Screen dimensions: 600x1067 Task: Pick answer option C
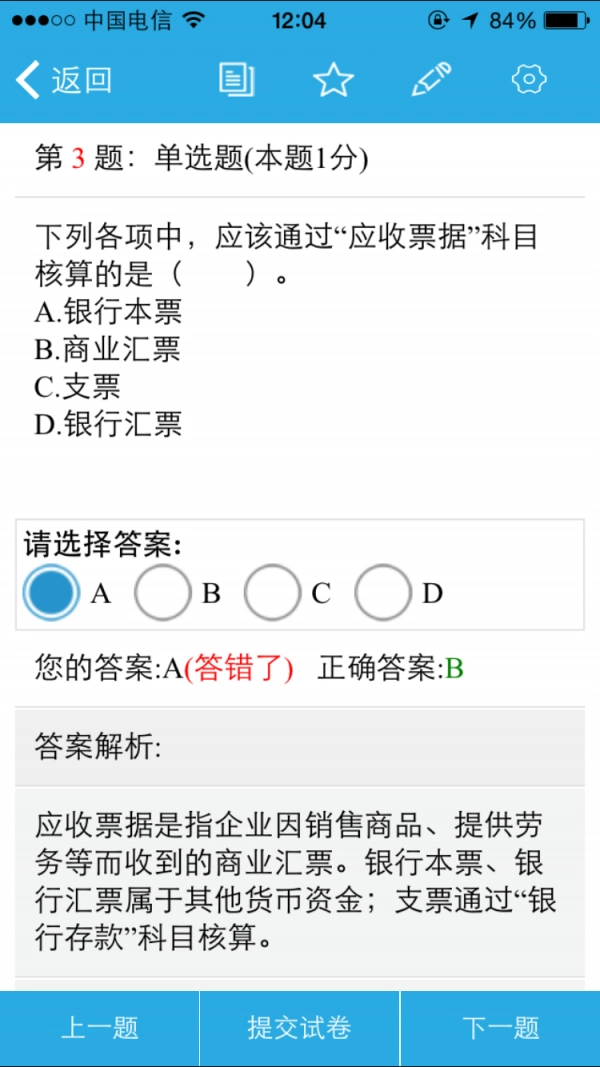[x=272, y=593]
